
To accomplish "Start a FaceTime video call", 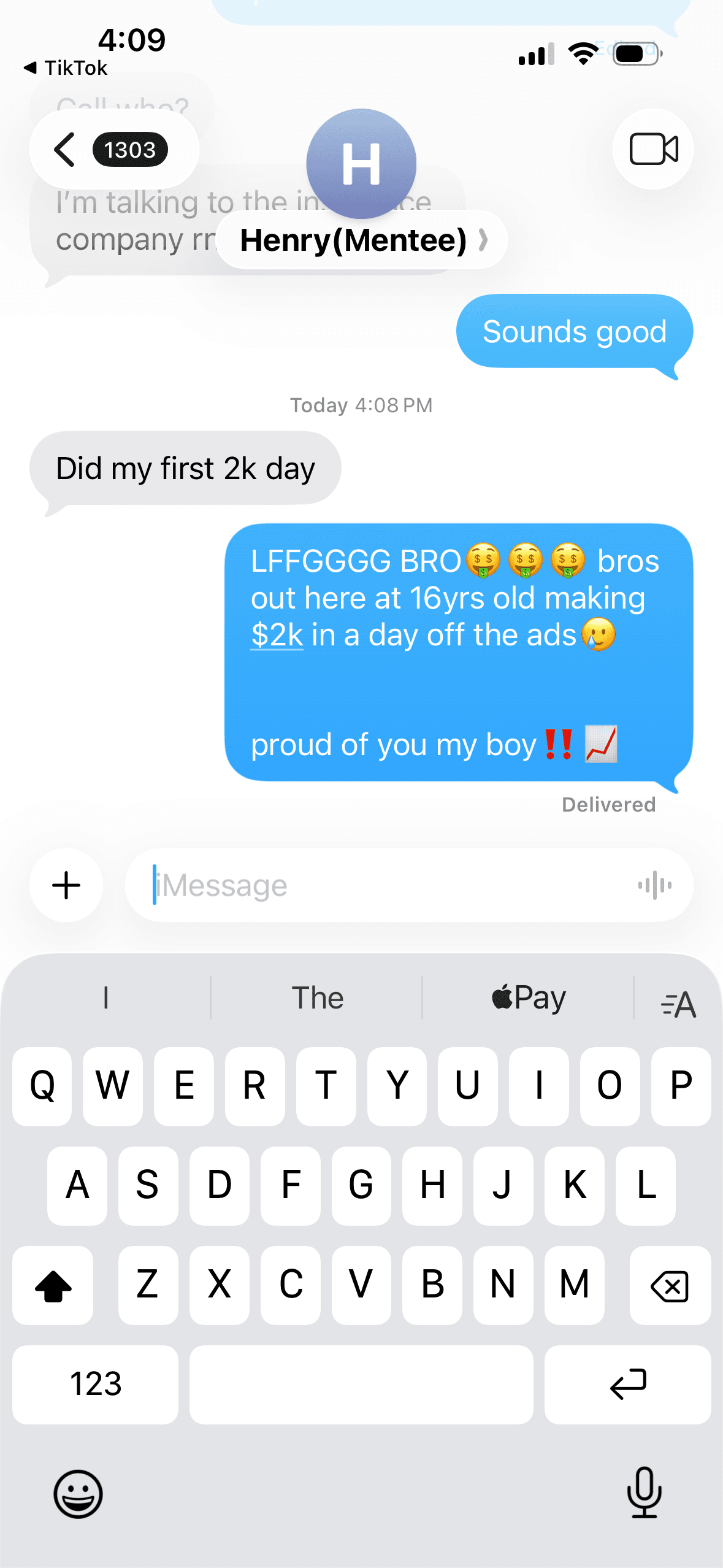I will point(653,149).
